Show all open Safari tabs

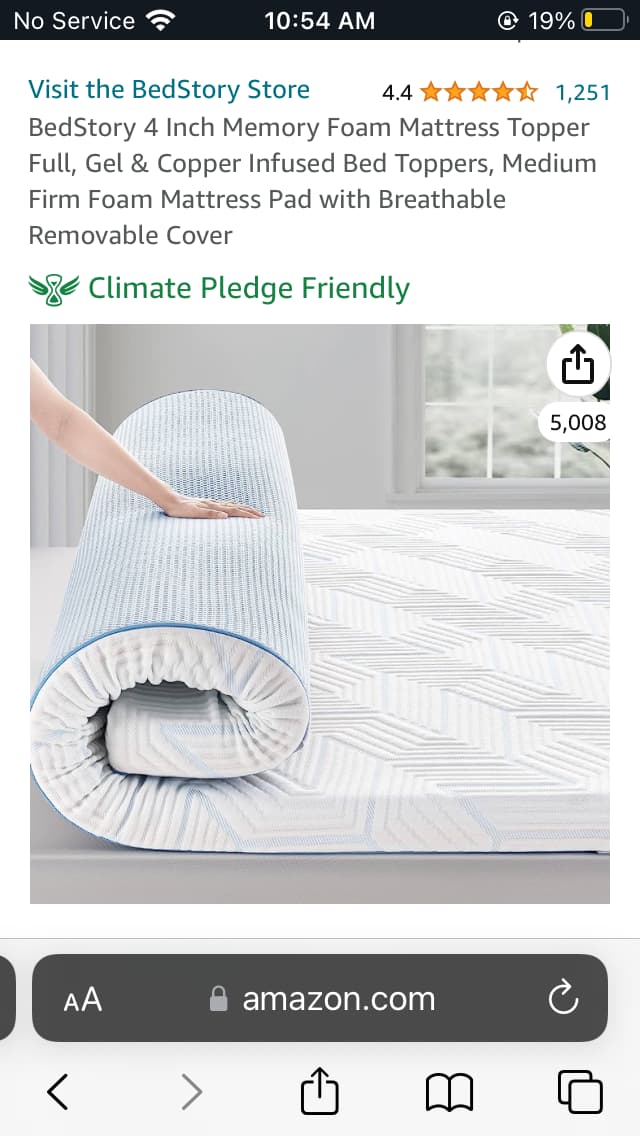point(579,1091)
